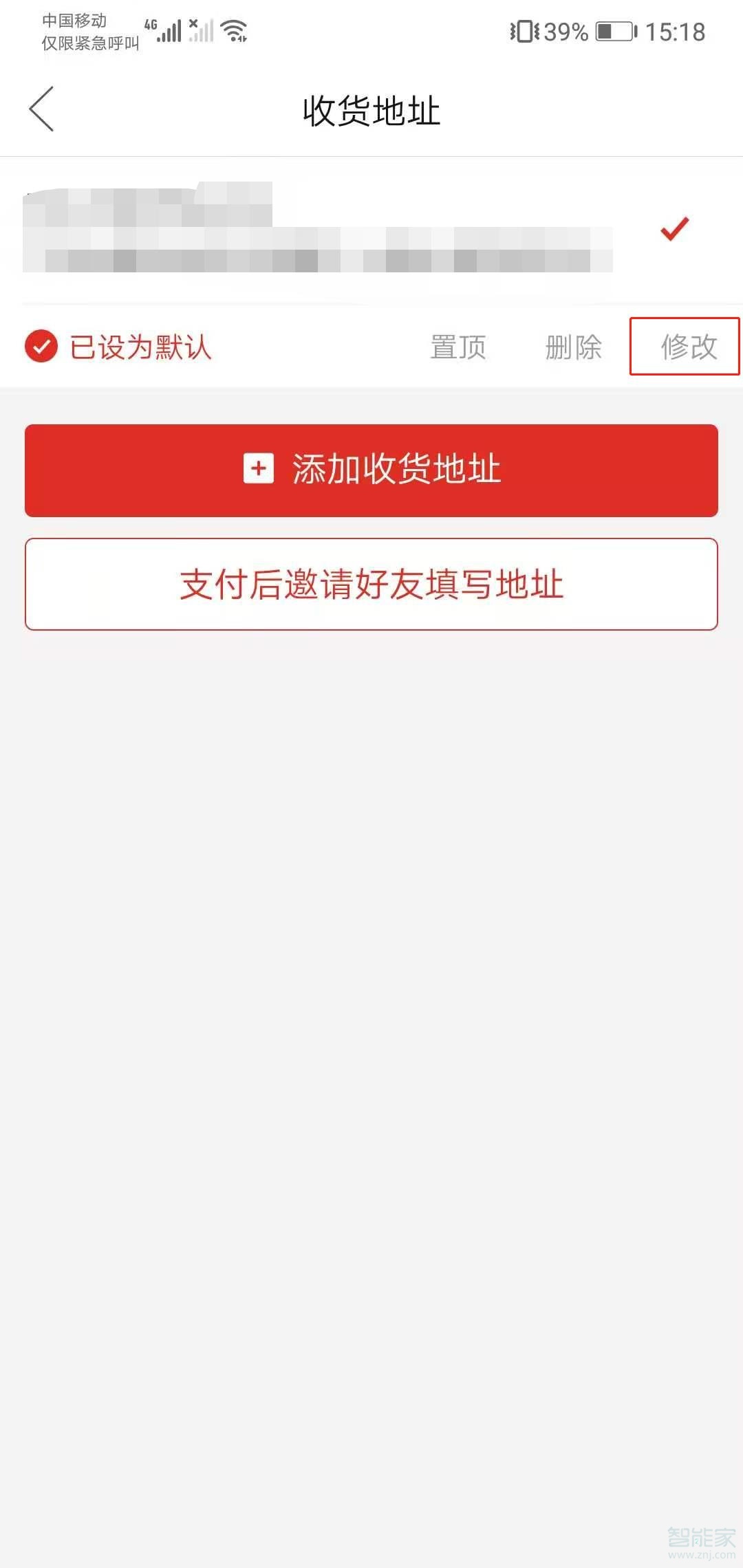Tap the red checkmark circle beside 已设为默认

click(41, 347)
